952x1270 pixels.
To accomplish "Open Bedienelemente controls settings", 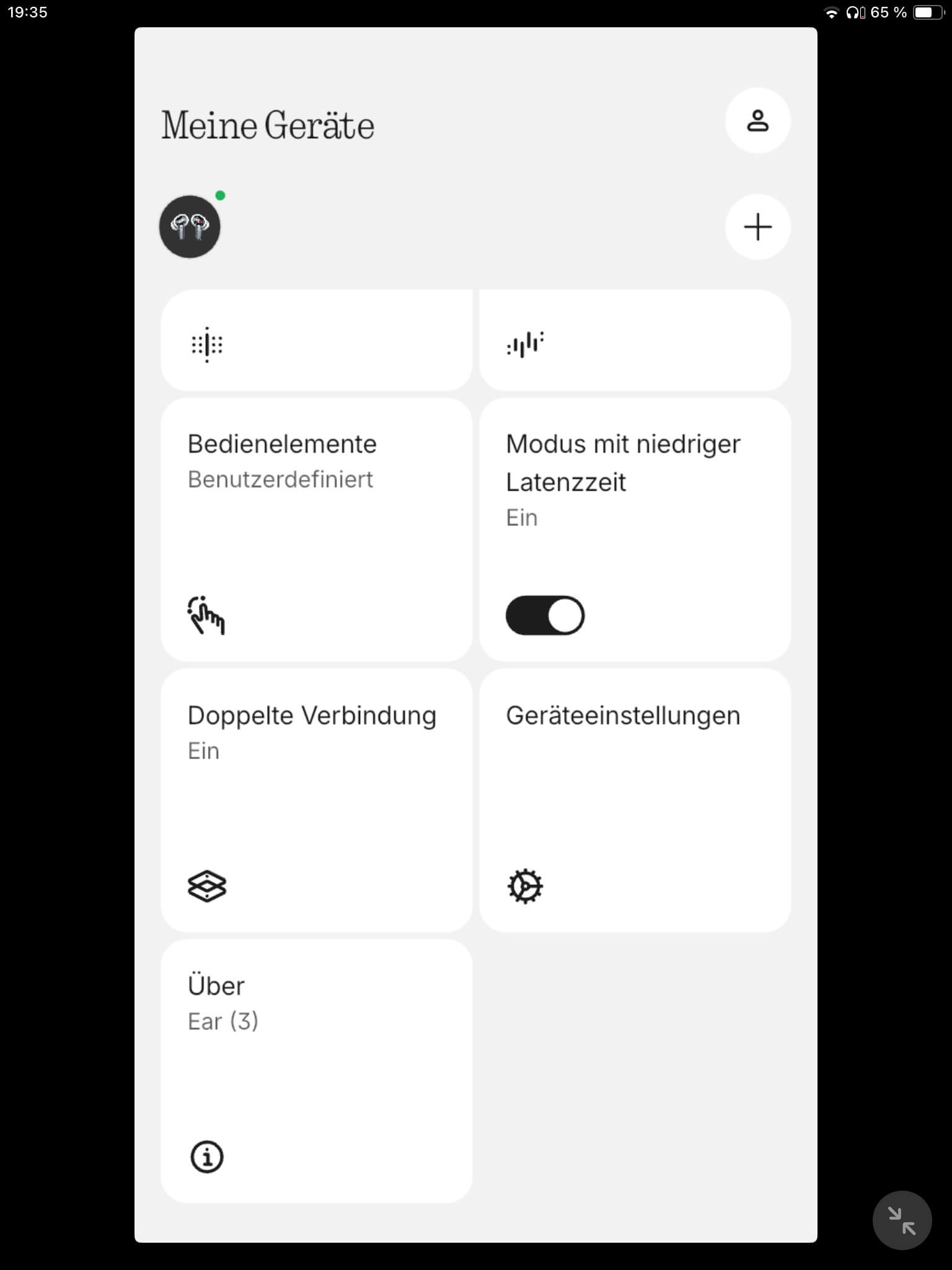I will point(316,530).
